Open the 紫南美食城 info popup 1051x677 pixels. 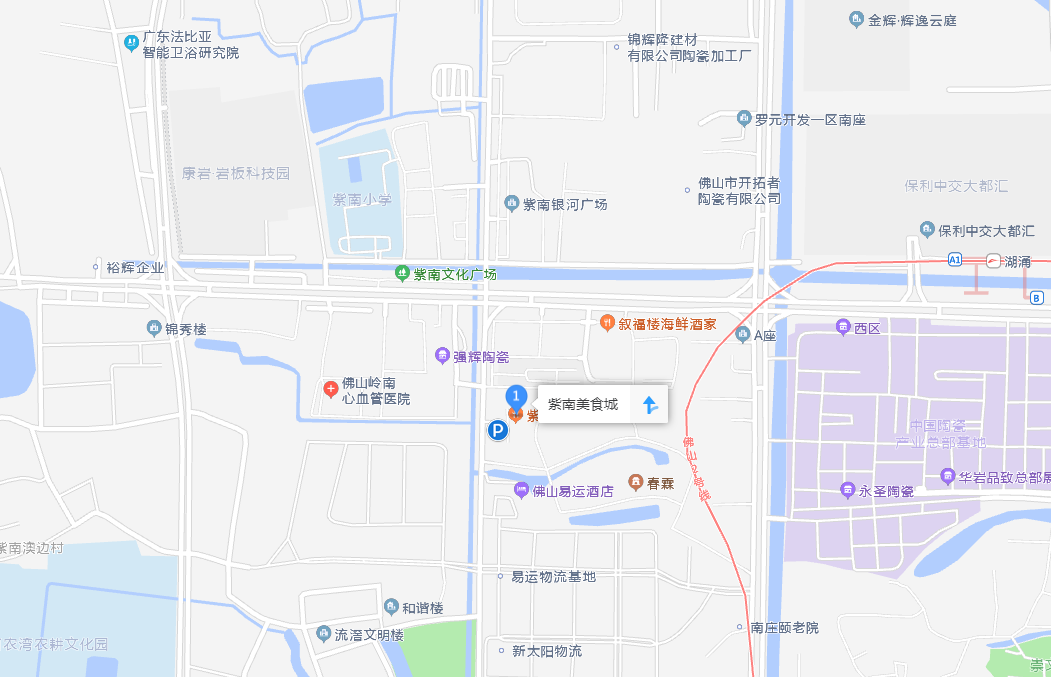[x=583, y=405]
